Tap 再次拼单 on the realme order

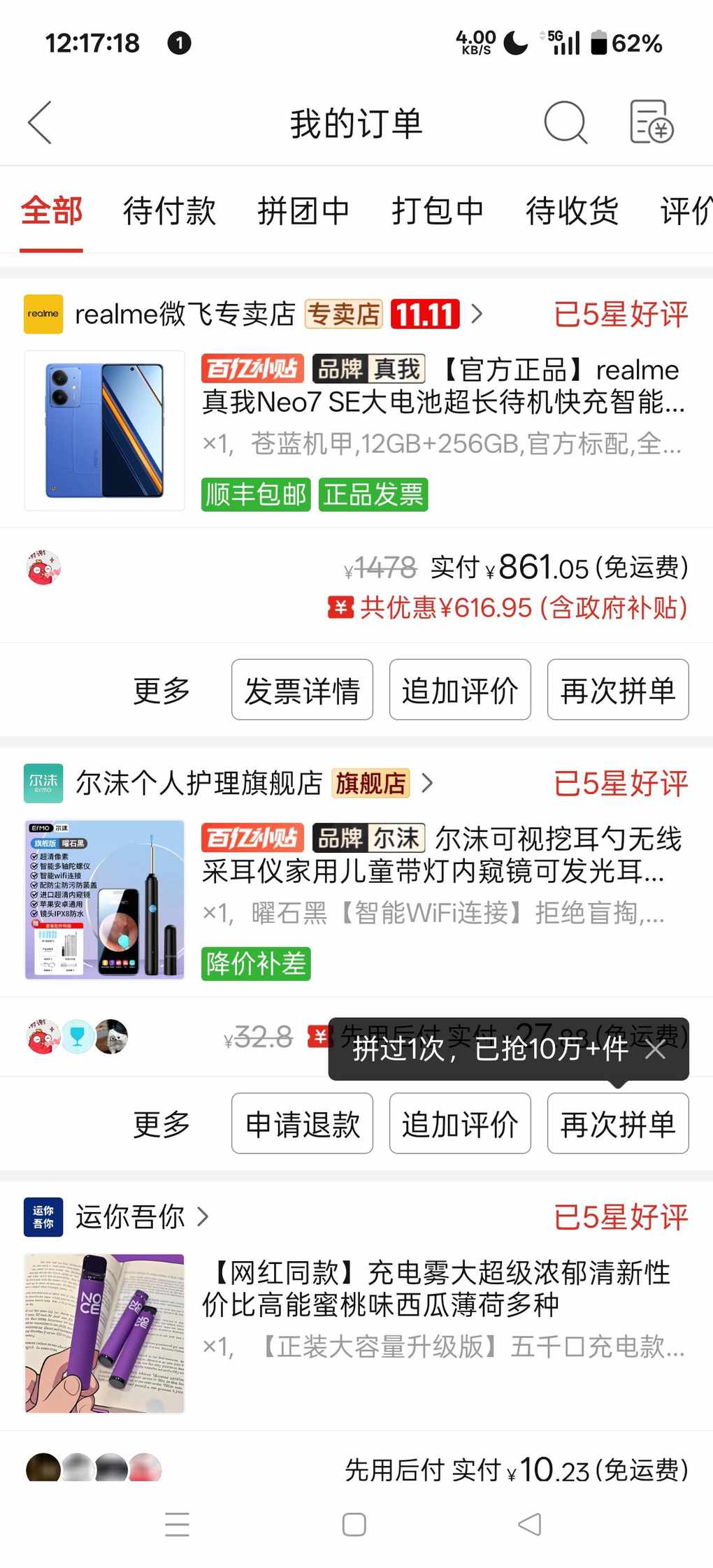pyautogui.click(x=618, y=690)
